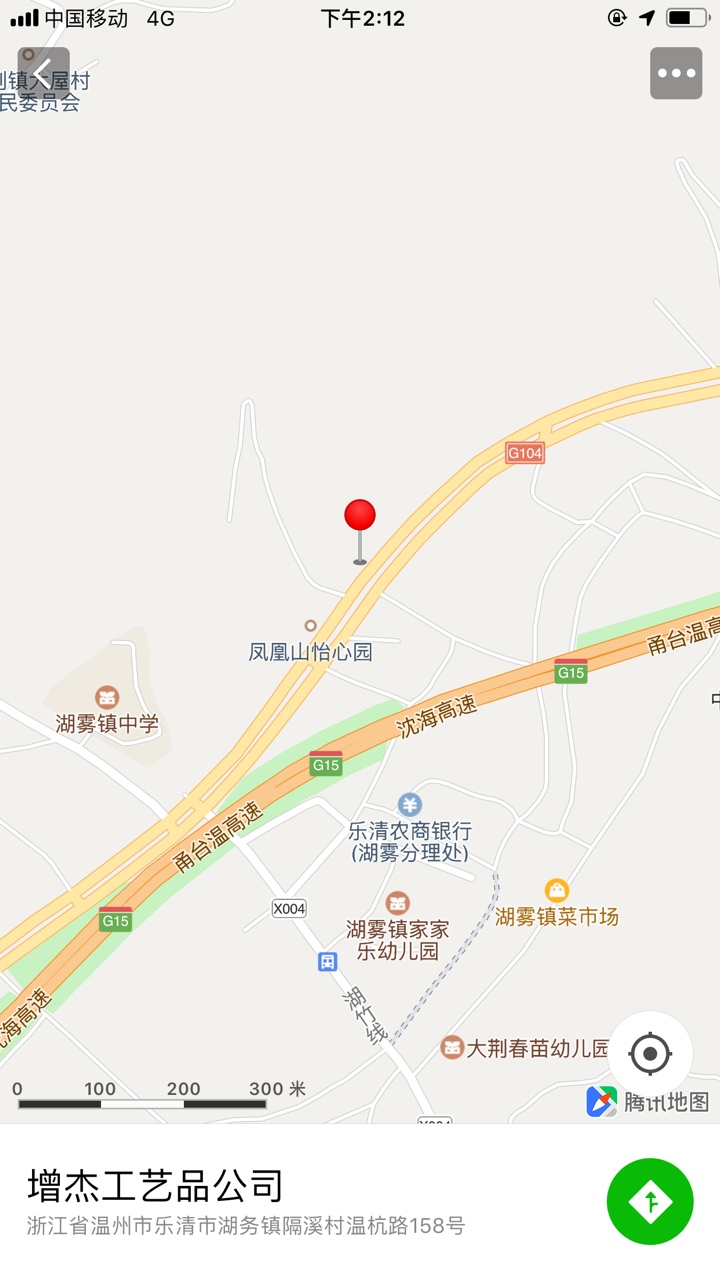Recenter map on my current location
The width and height of the screenshot is (720, 1280).
click(650, 1053)
